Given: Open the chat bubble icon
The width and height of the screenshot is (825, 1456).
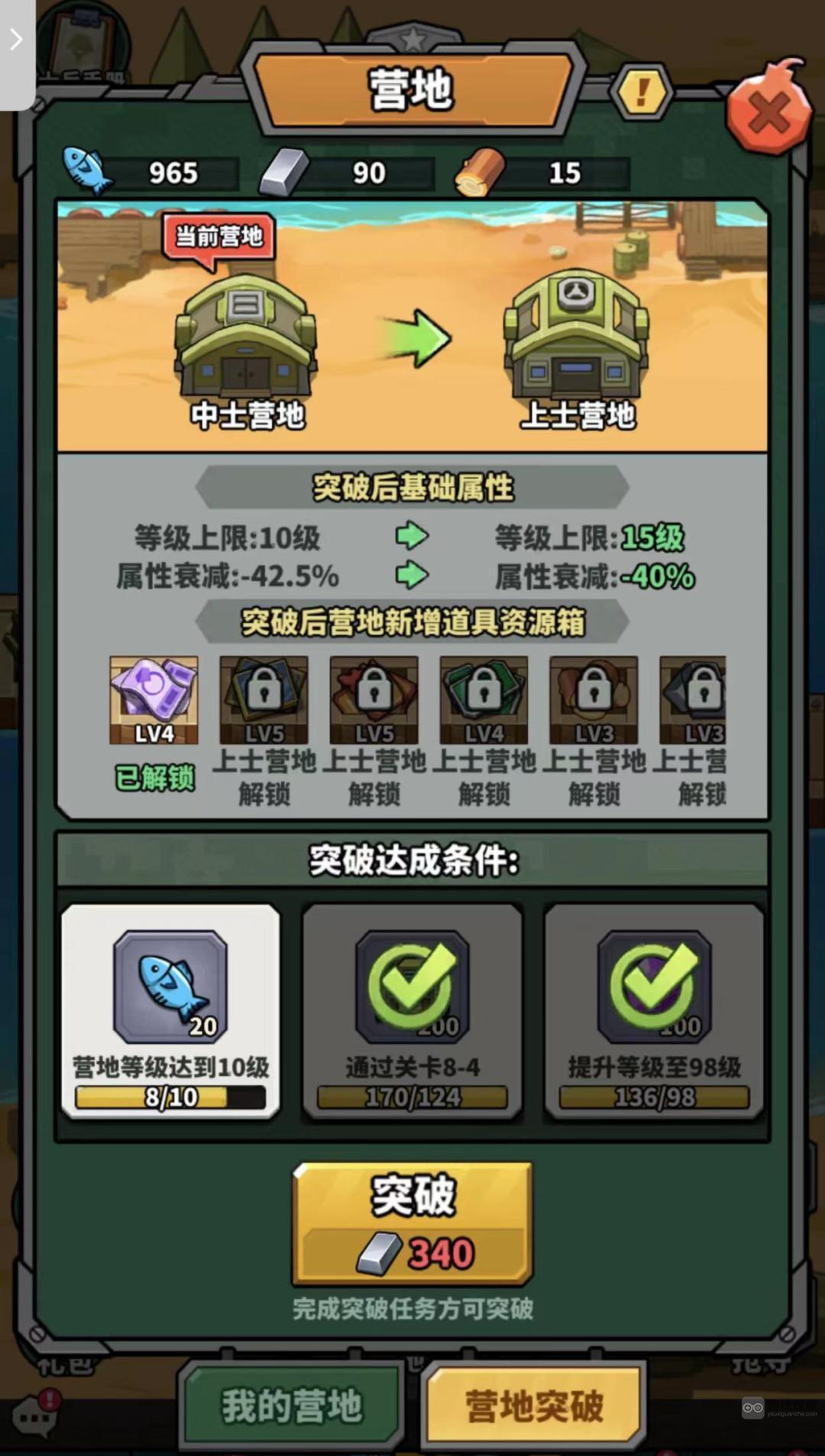Looking at the screenshot, I should [35, 1417].
